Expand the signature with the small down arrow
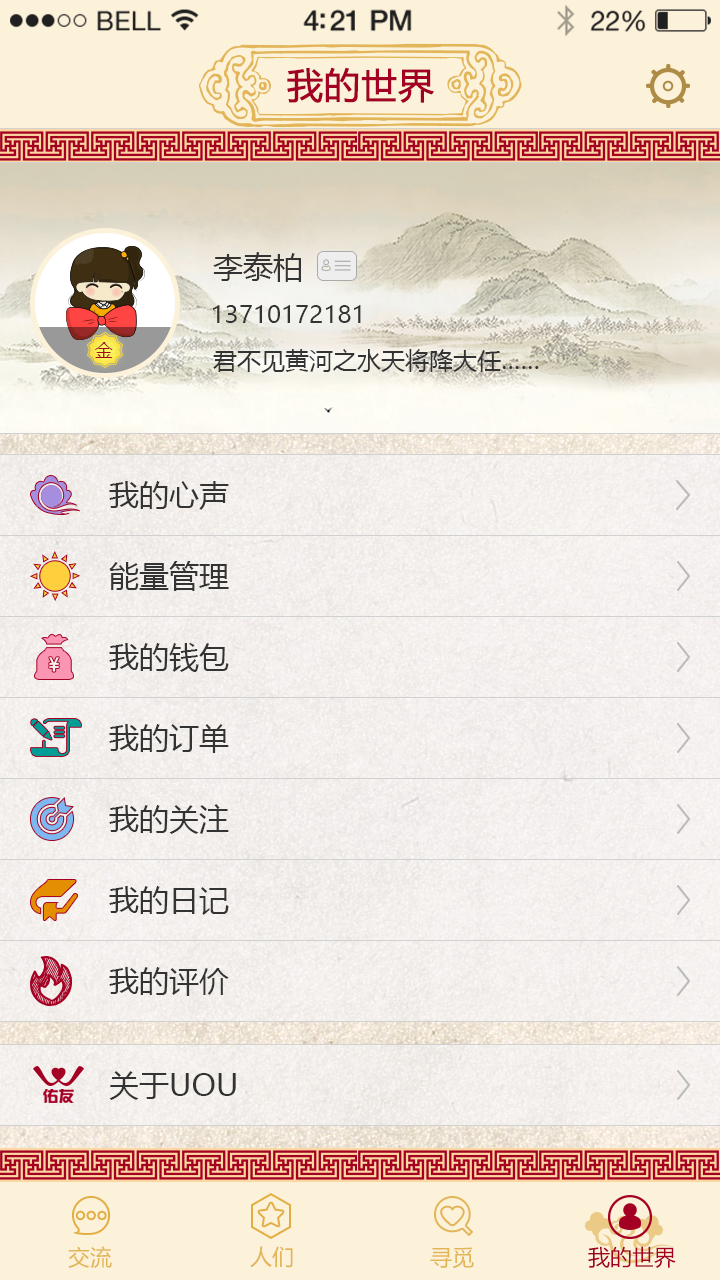Image resolution: width=720 pixels, height=1280 pixels. tap(326, 410)
